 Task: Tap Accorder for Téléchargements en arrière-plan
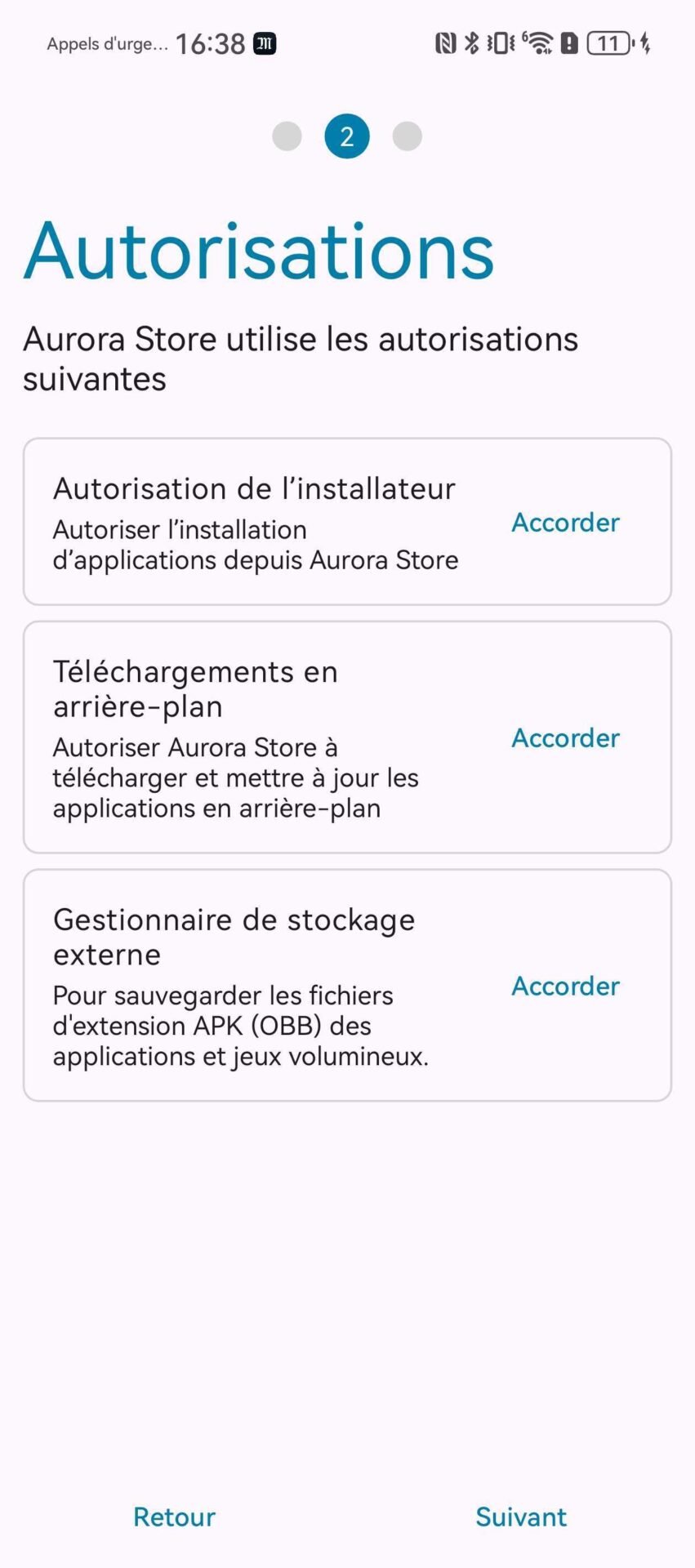[565, 738]
